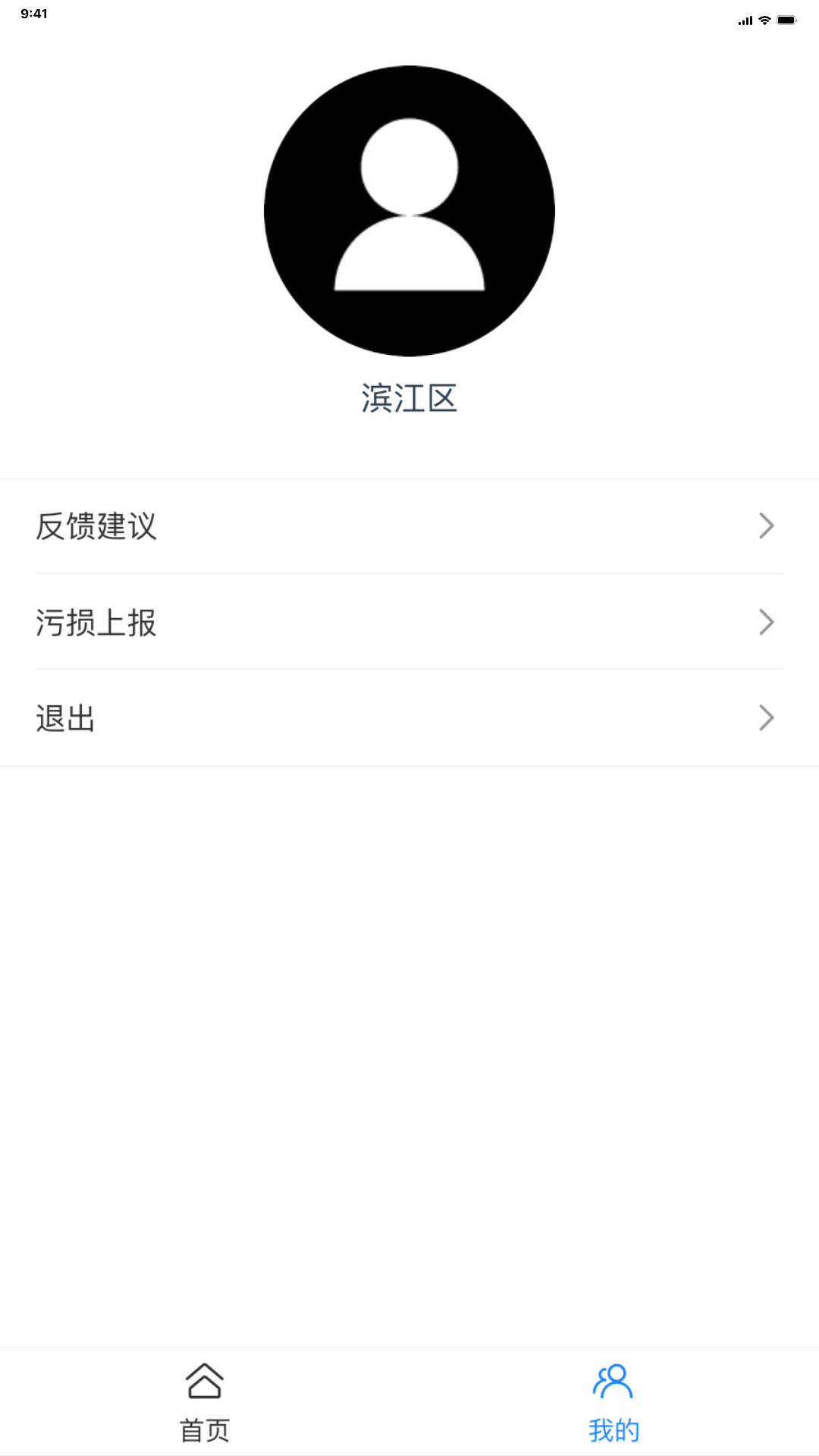Expand the 反馈建议 row chevron

coord(766,526)
